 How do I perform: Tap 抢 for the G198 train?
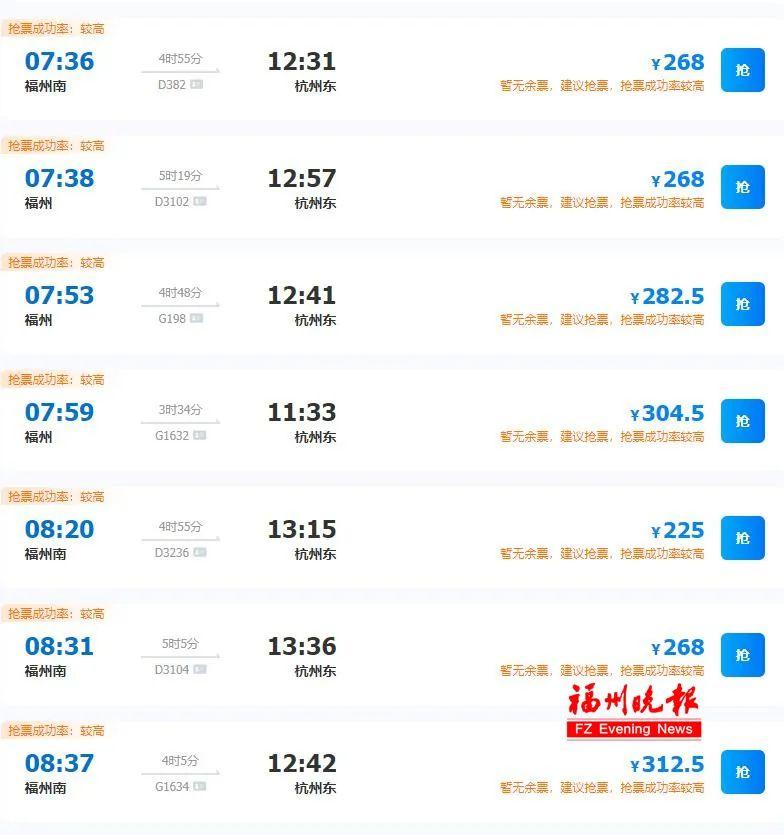[742, 304]
